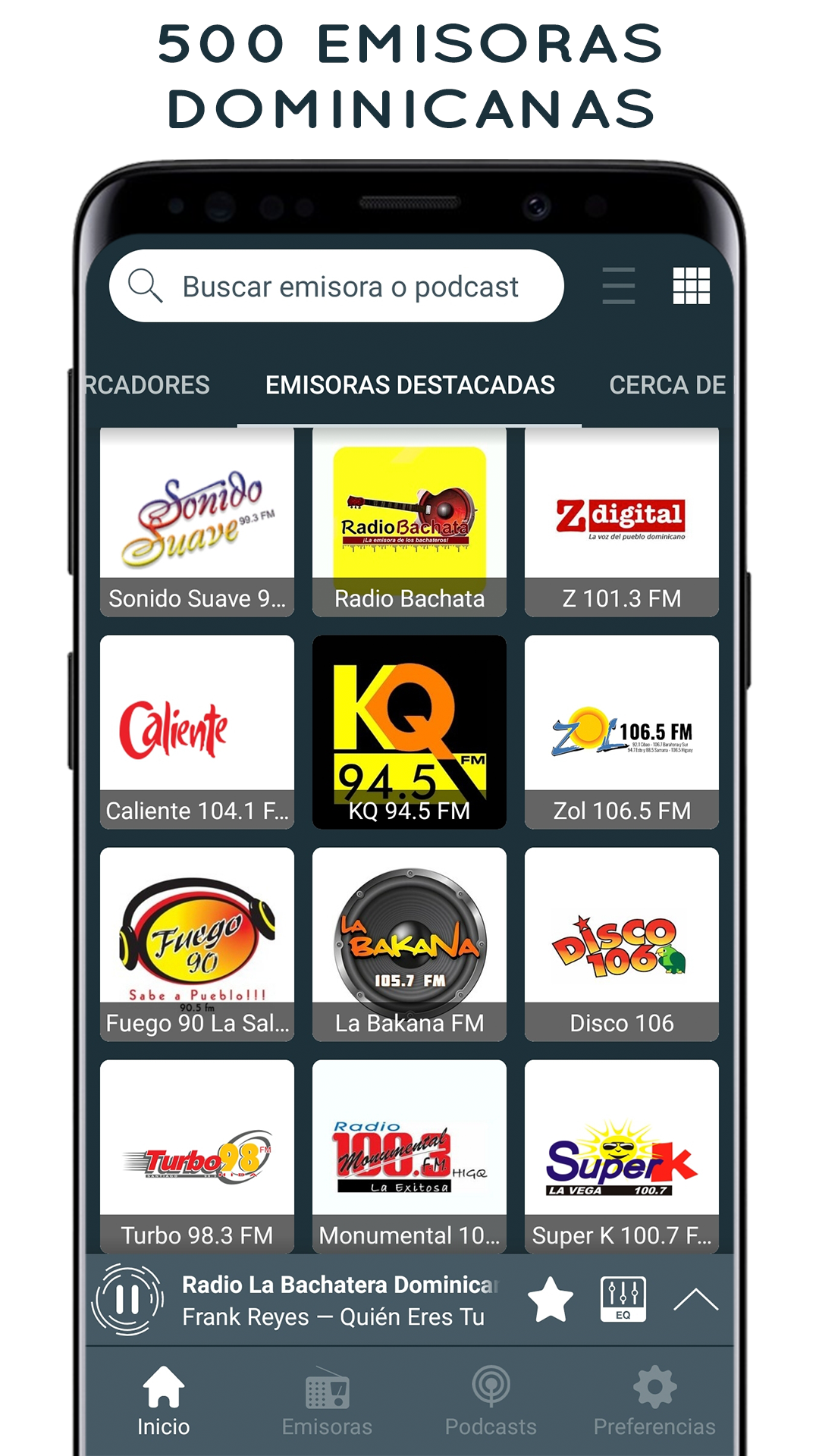Open the equalizer (EQ) icon in the player
This screenshot has height=1456, width=819.
(x=622, y=1298)
